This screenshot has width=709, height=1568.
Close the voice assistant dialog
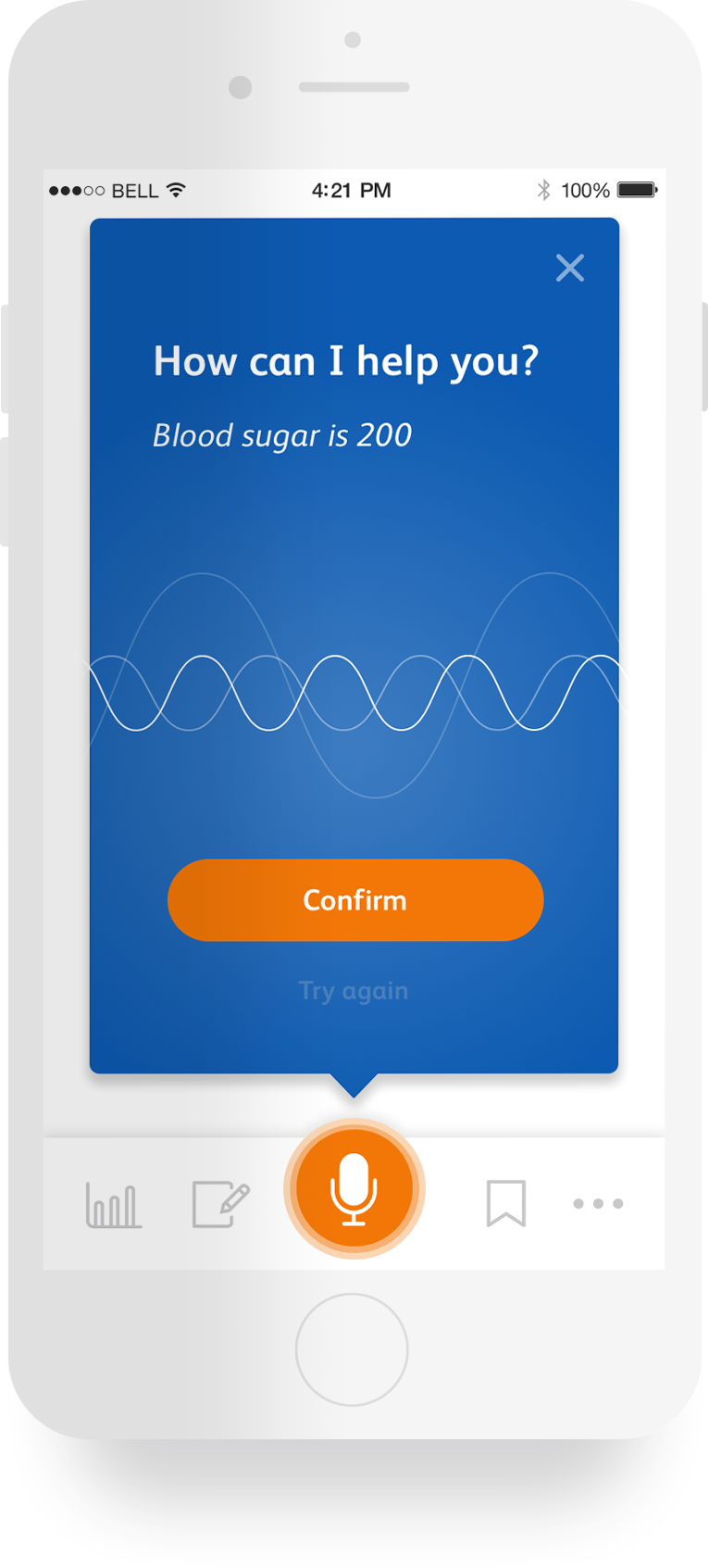coord(569,268)
